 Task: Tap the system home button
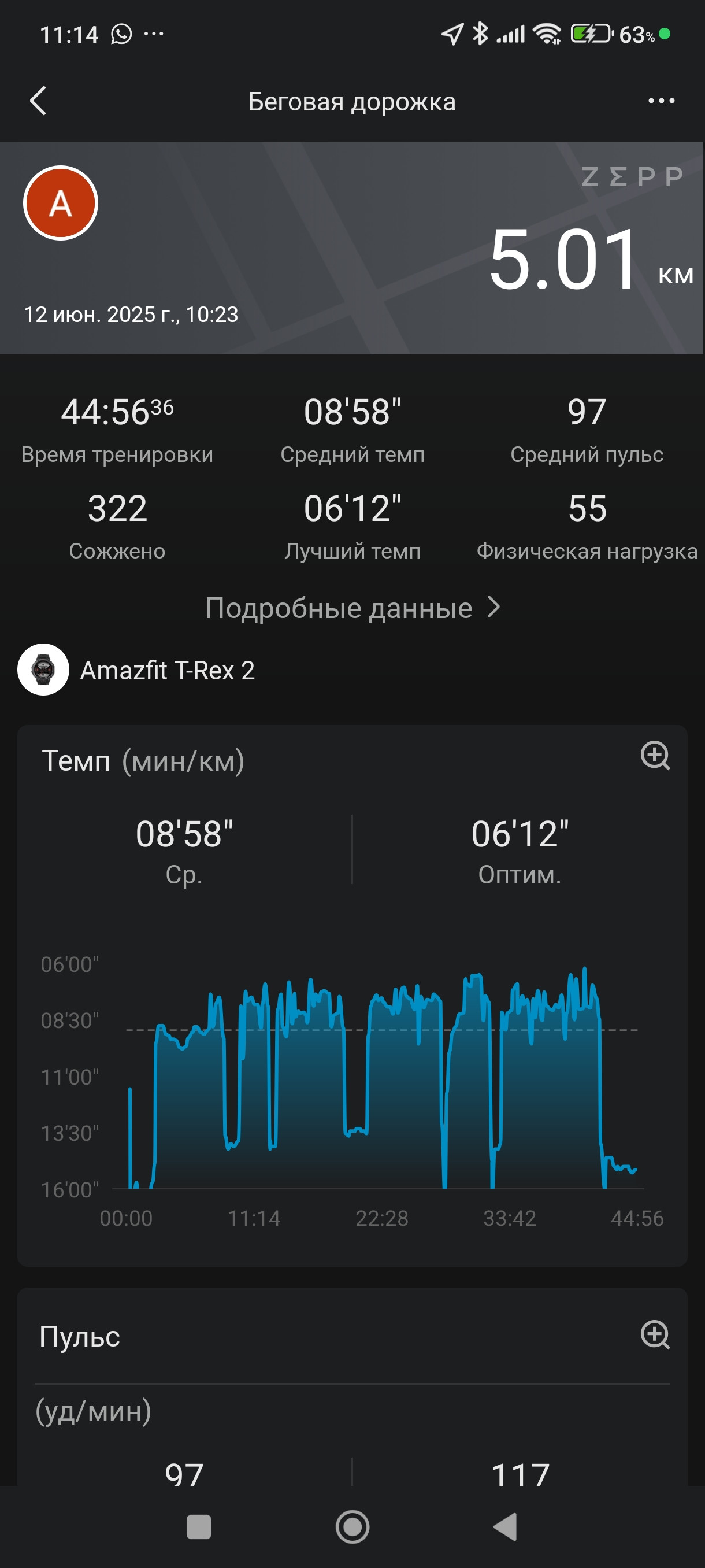(352, 1526)
